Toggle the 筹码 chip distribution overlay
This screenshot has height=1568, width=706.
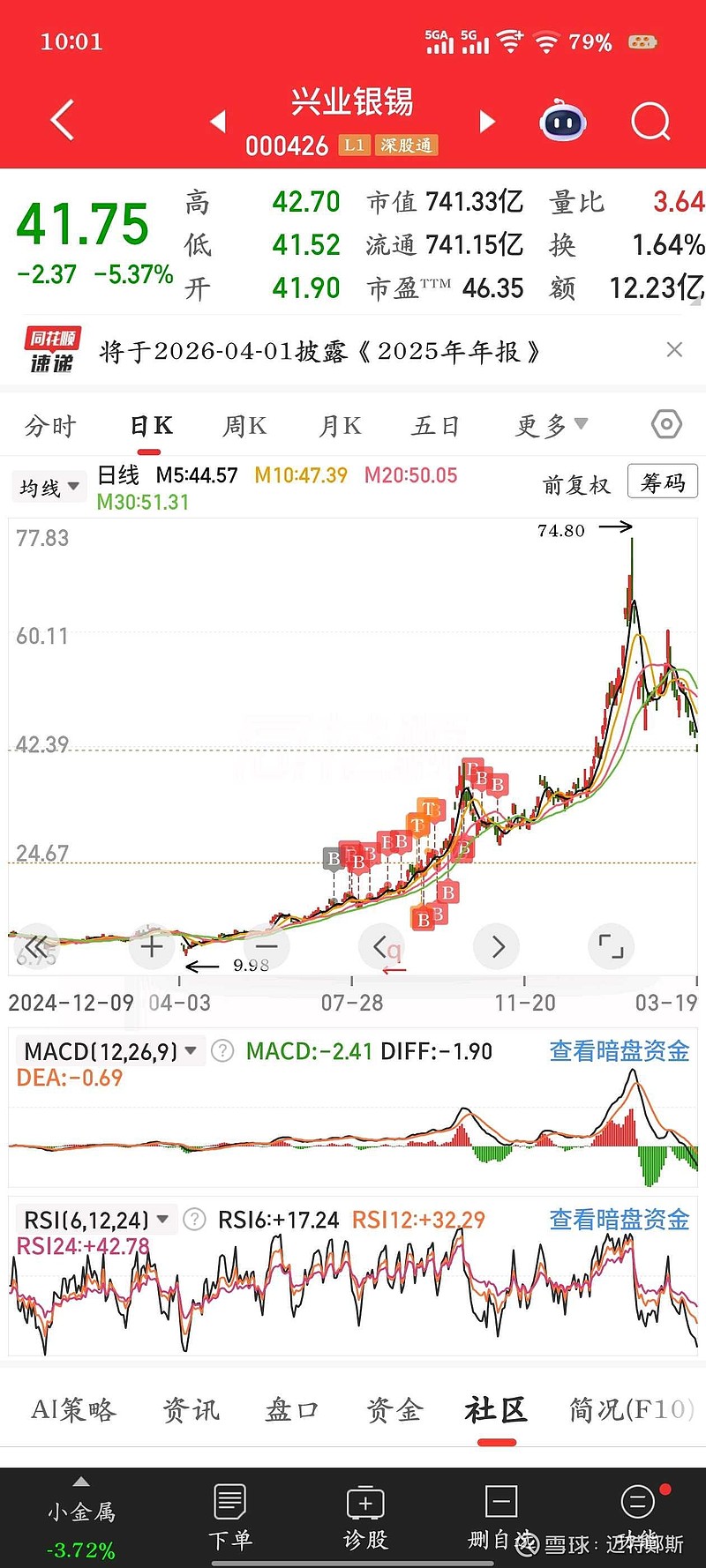(662, 482)
